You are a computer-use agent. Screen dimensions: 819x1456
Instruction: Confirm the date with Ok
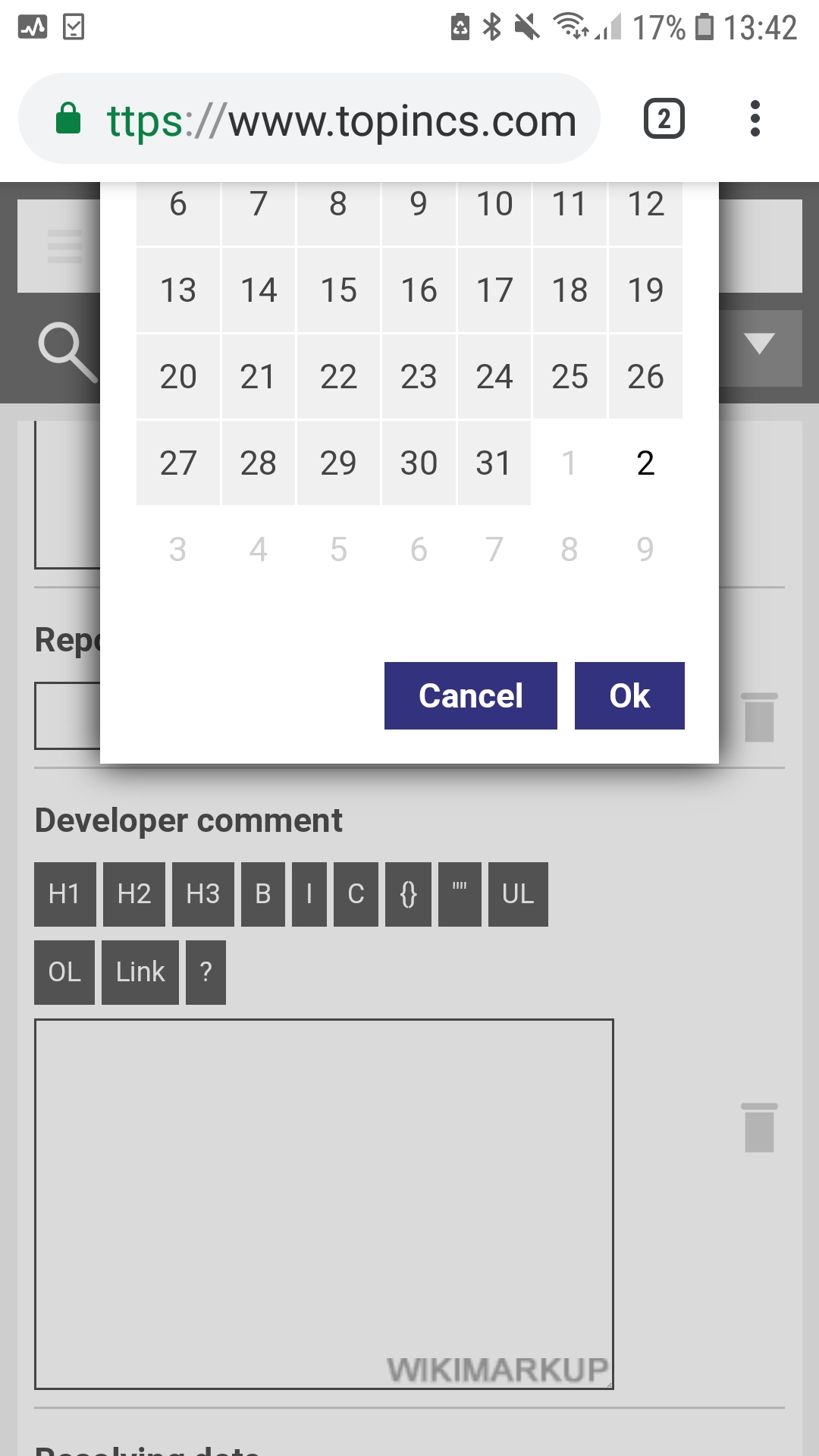pyautogui.click(x=629, y=695)
